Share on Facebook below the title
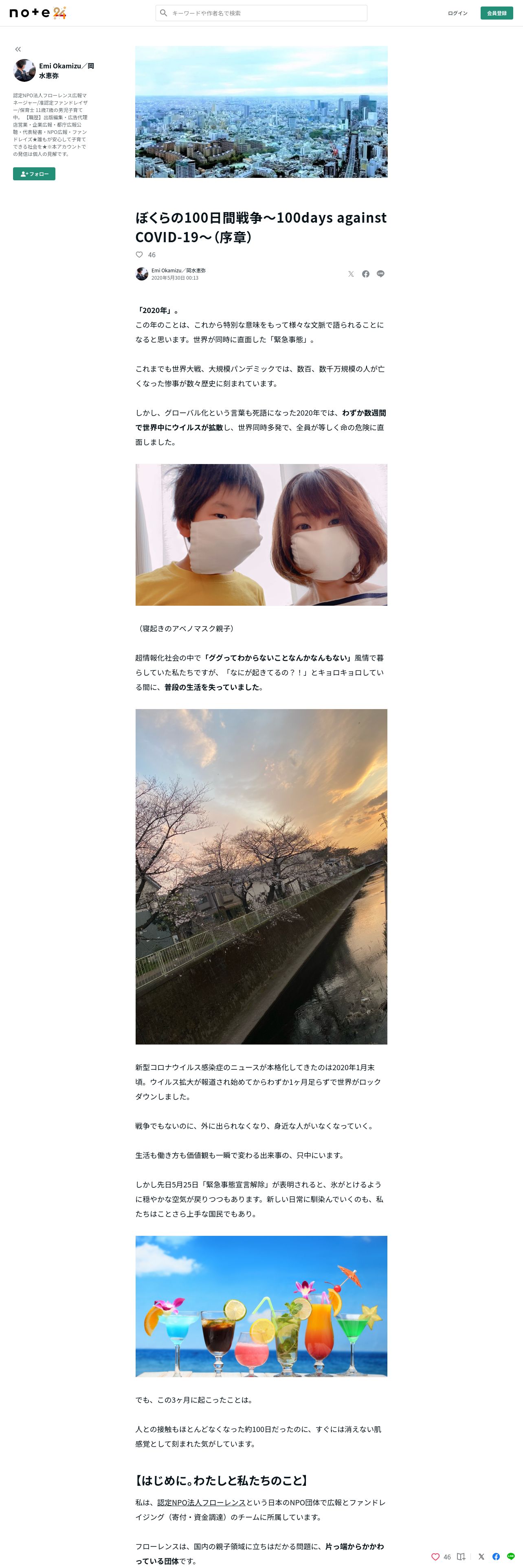 pos(365,274)
